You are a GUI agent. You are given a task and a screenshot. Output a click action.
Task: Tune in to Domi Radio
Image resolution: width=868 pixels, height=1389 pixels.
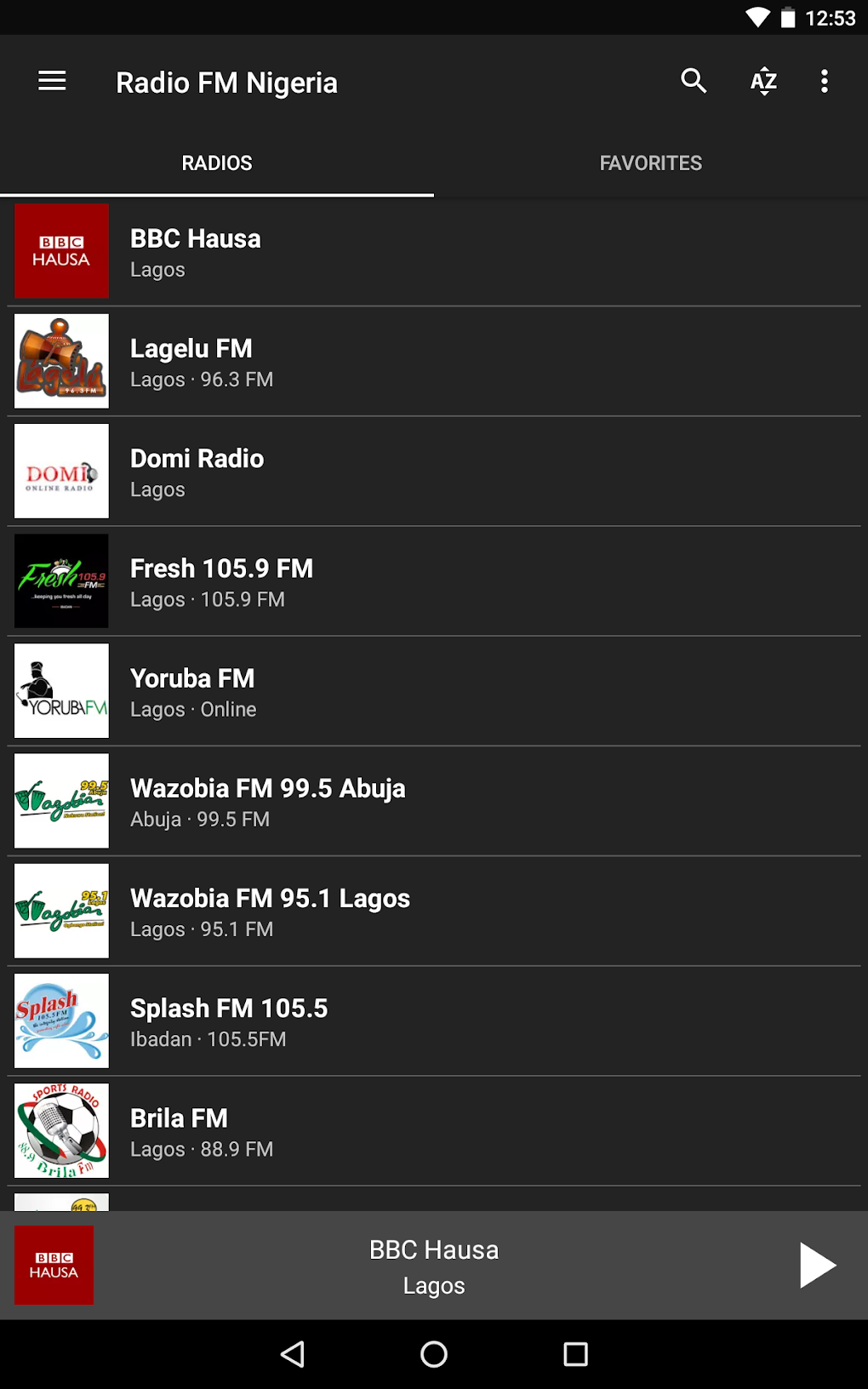434,472
